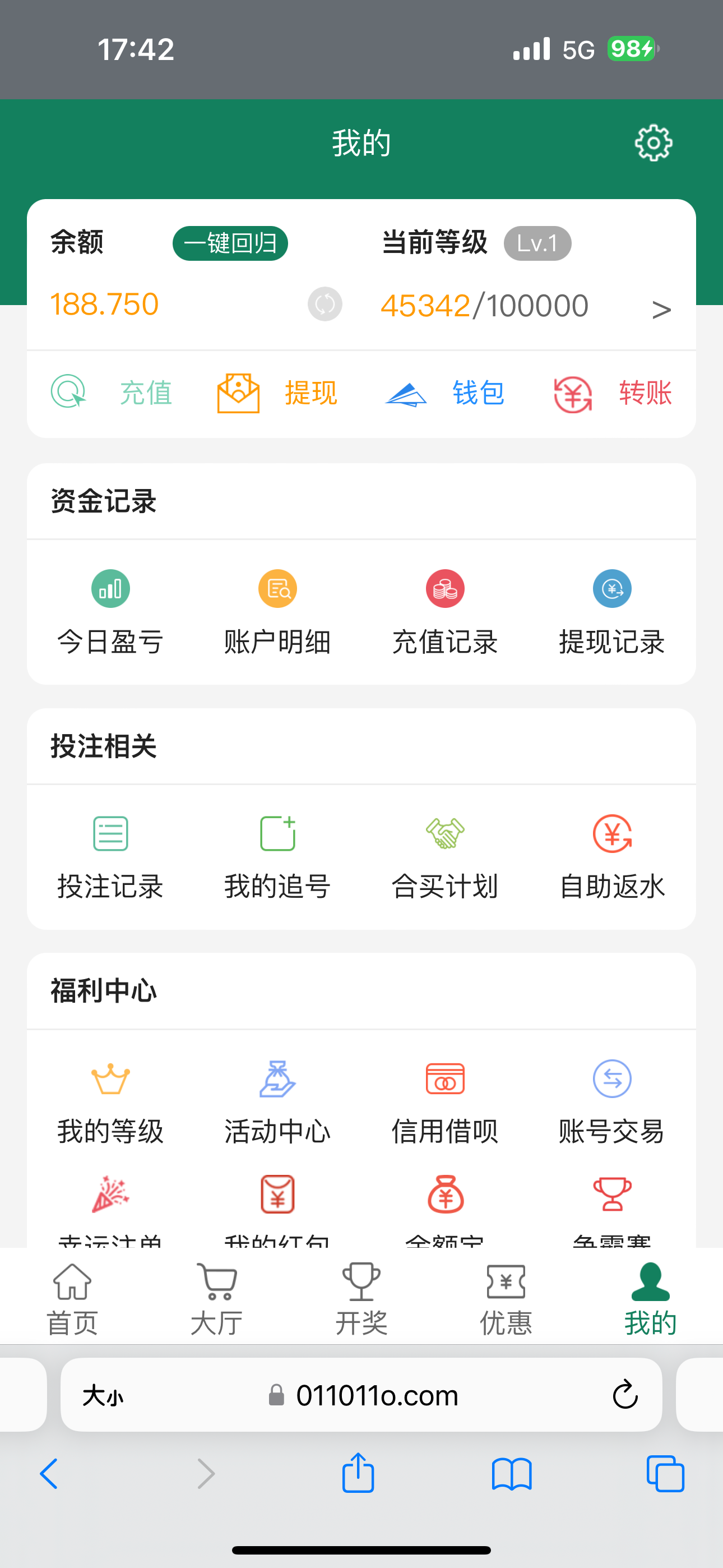
Task: Open the settings gear icon
Action: [653, 143]
